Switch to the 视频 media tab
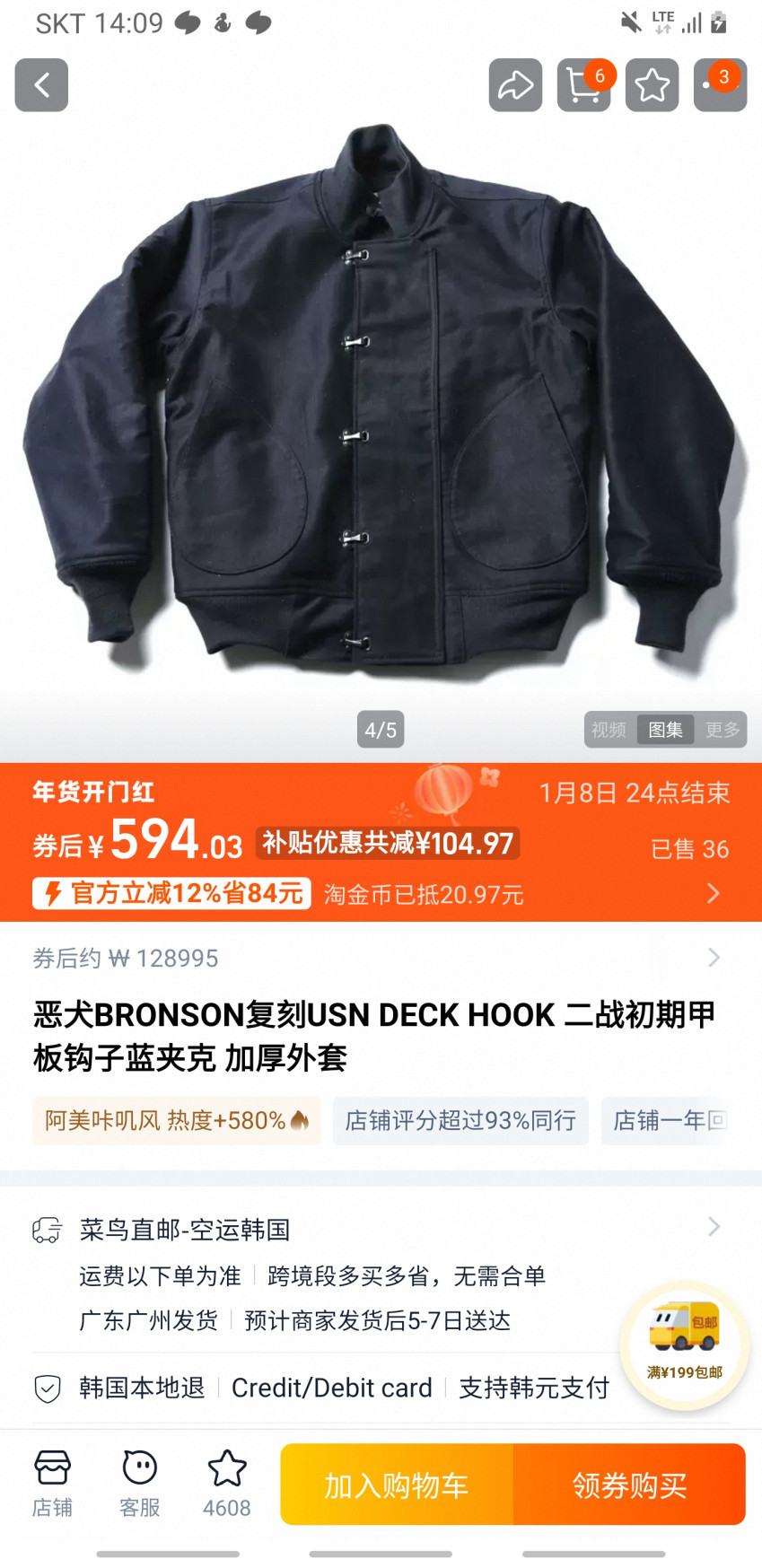 pos(609,730)
